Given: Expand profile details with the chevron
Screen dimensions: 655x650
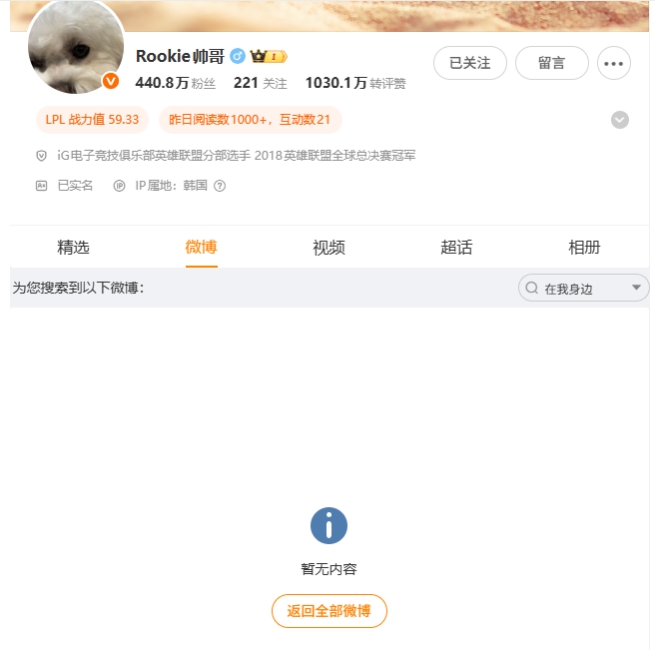Looking at the screenshot, I should (620, 120).
